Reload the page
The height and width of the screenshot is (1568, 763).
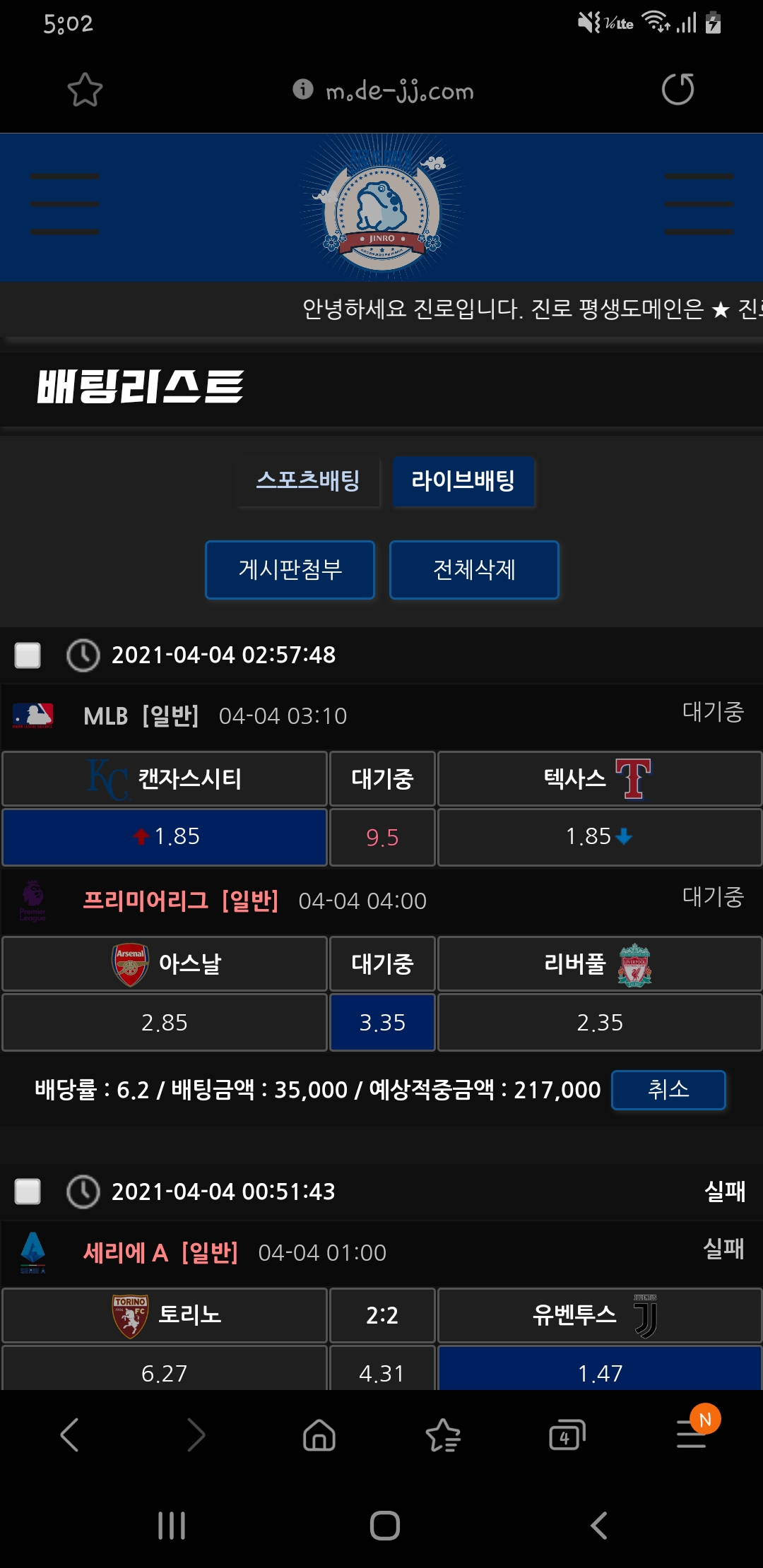pyautogui.click(x=678, y=90)
